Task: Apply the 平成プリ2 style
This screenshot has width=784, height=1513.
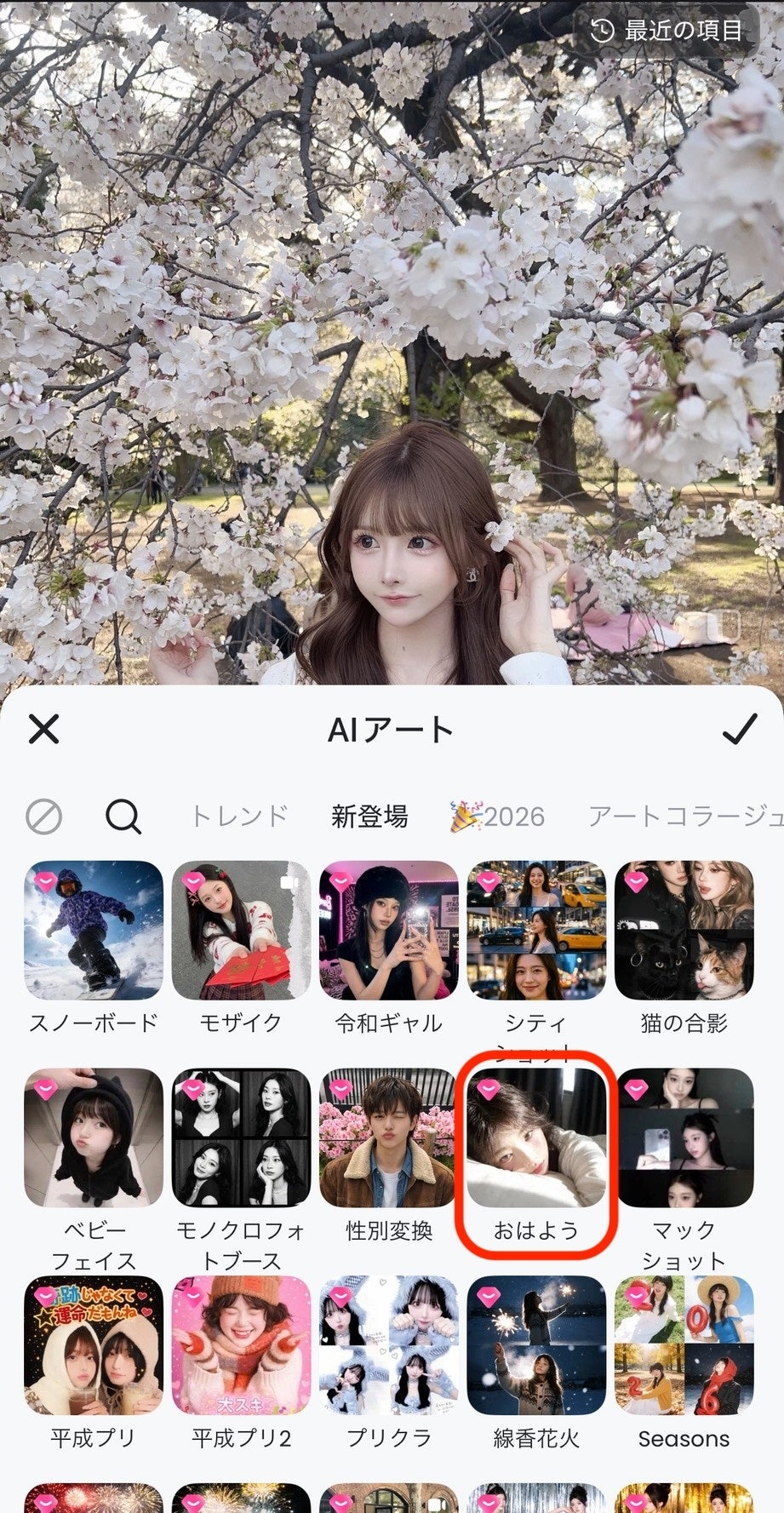Action: tap(241, 1345)
